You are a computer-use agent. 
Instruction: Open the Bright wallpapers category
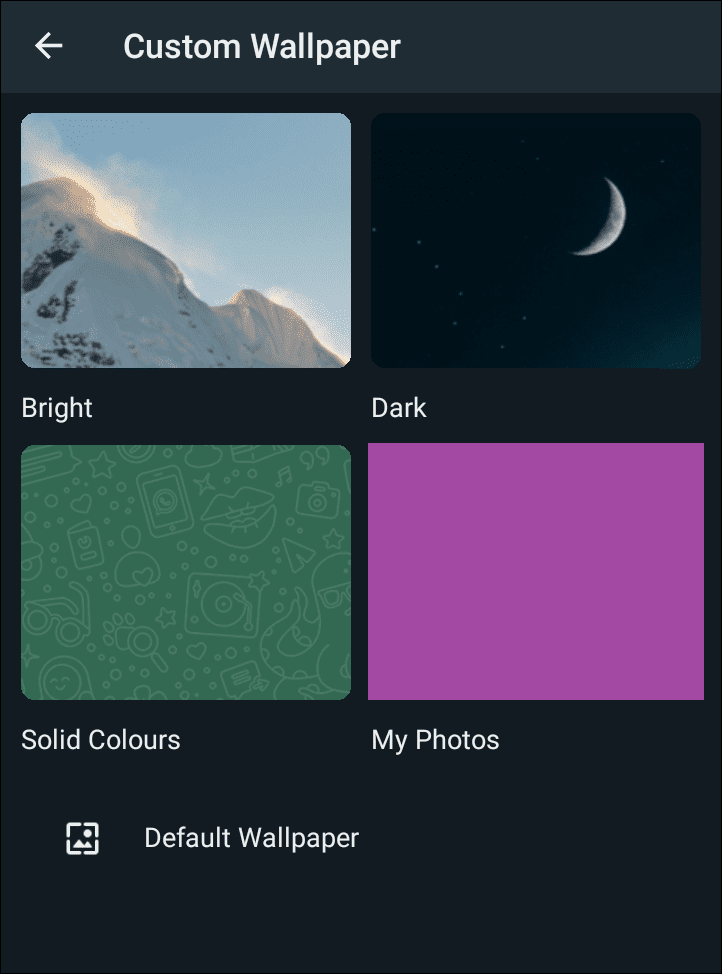tap(186, 240)
